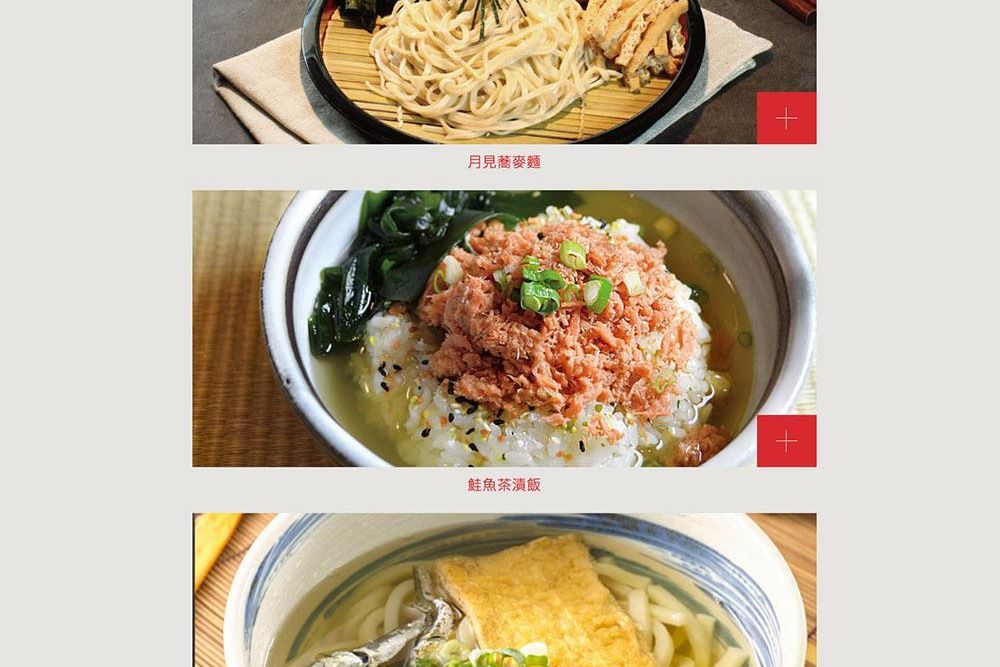Image resolution: width=1000 pixels, height=667 pixels.
Task: Expand the plus button on 月見蕎麥麵 photo
Action: coord(786,118)
